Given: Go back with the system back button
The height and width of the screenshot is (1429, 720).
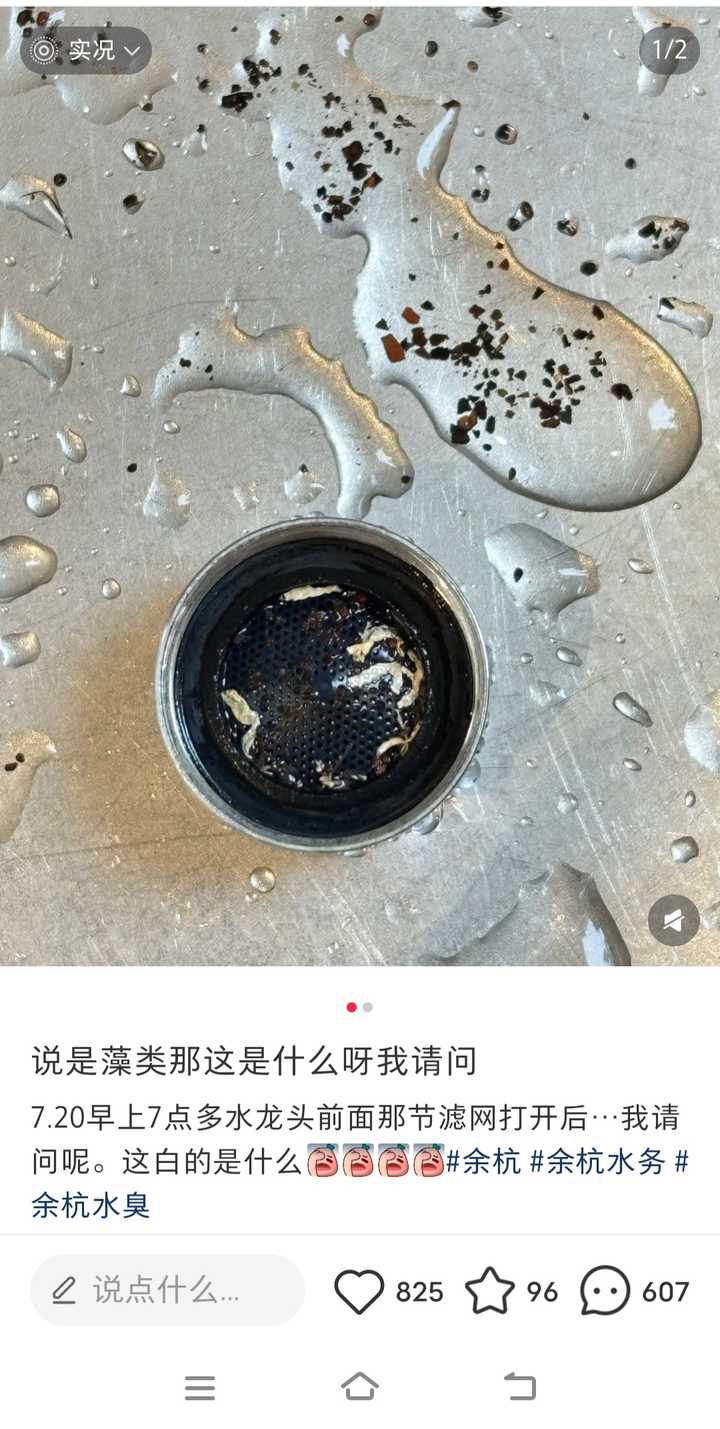Looking at the screenshot, I should point(519,1387).
